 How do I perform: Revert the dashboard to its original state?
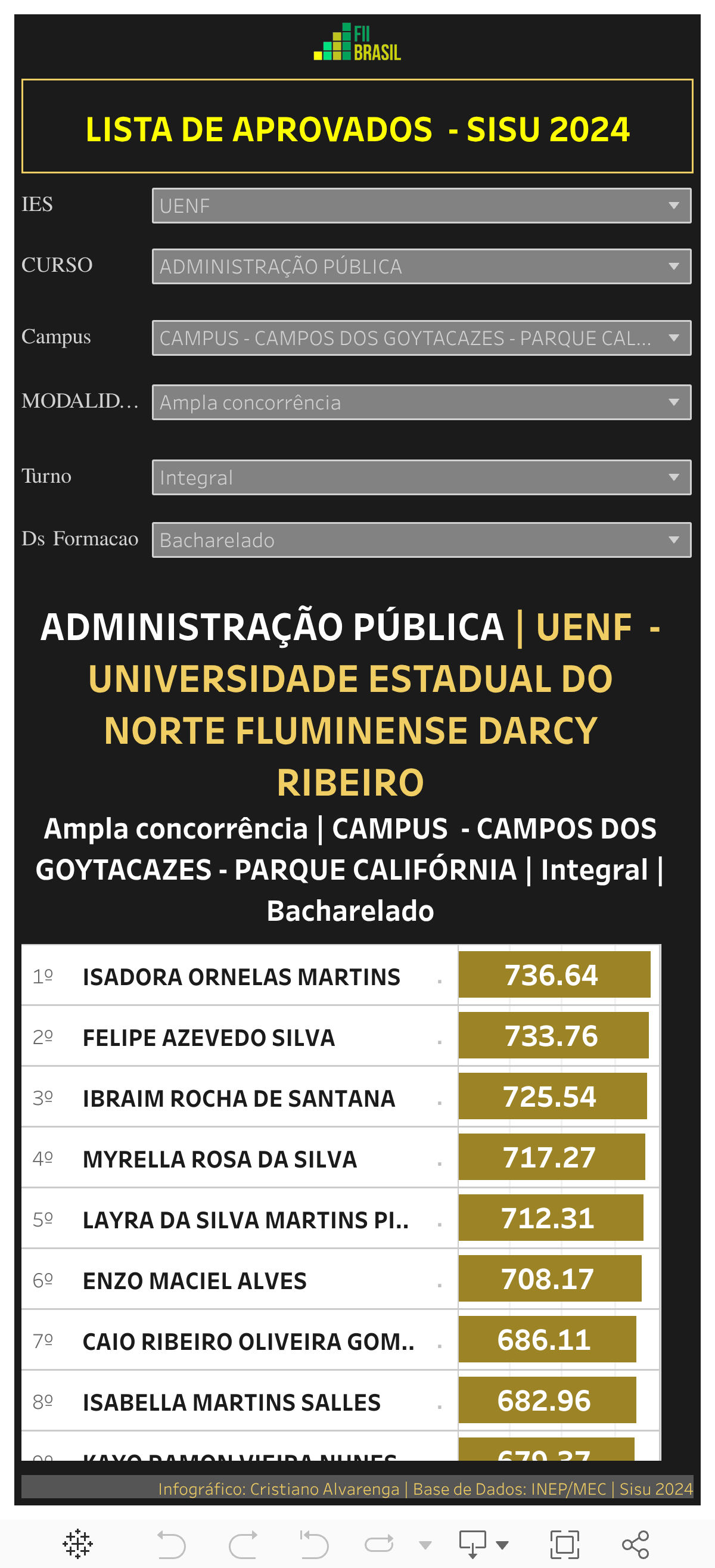314,1544
